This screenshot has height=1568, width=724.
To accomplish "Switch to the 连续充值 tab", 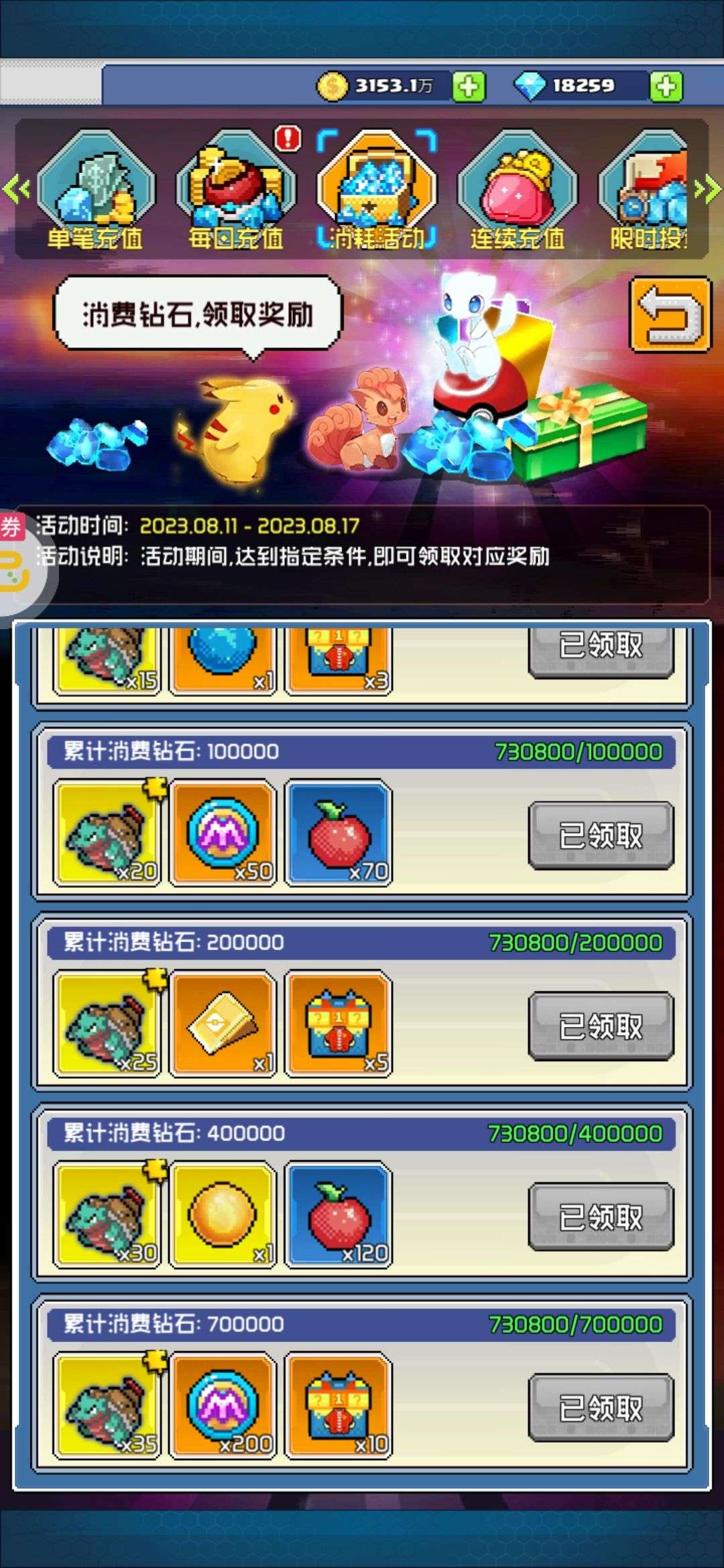I will [x=517, y=190].
